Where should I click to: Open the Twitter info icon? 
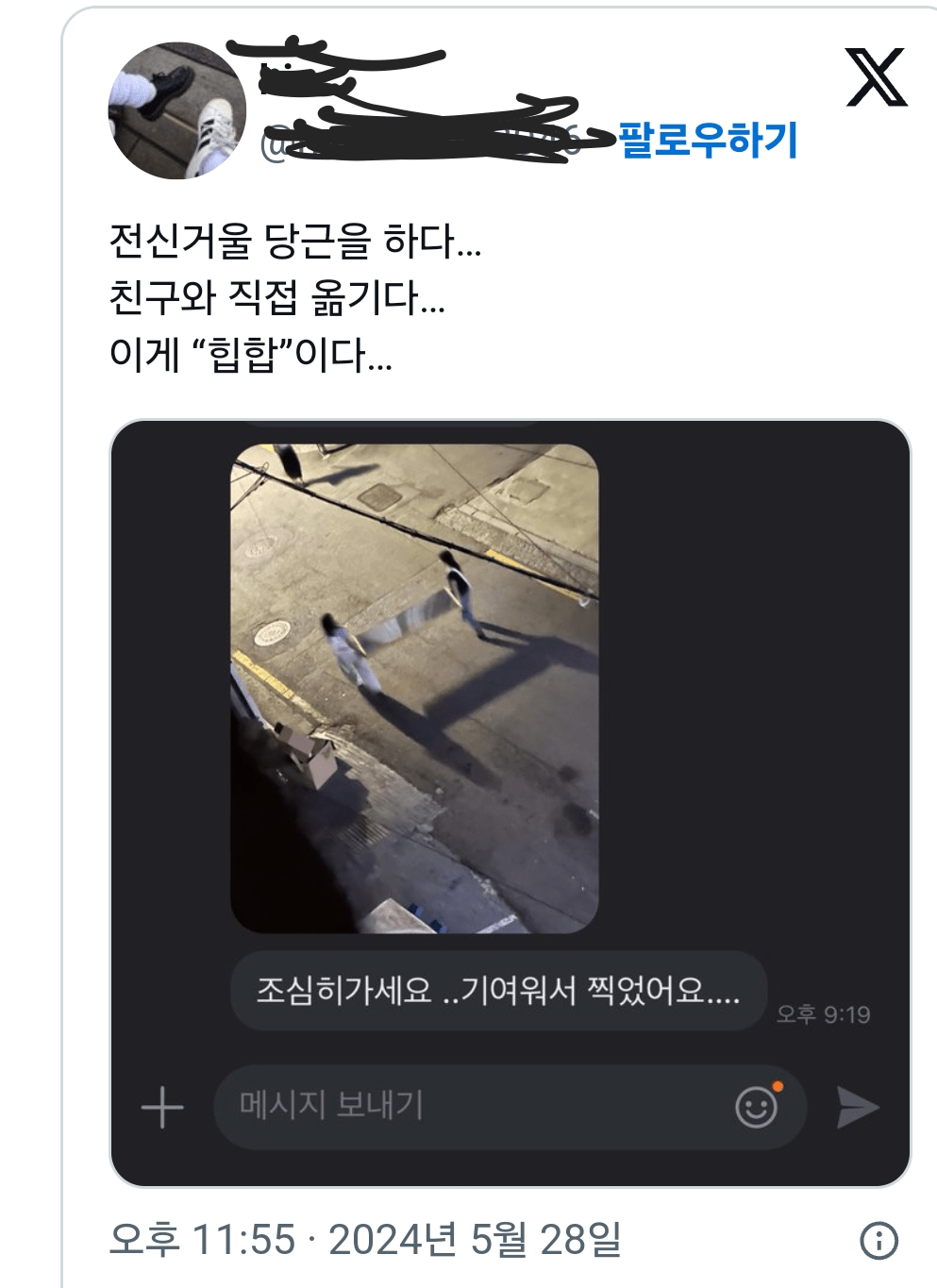878,1240
